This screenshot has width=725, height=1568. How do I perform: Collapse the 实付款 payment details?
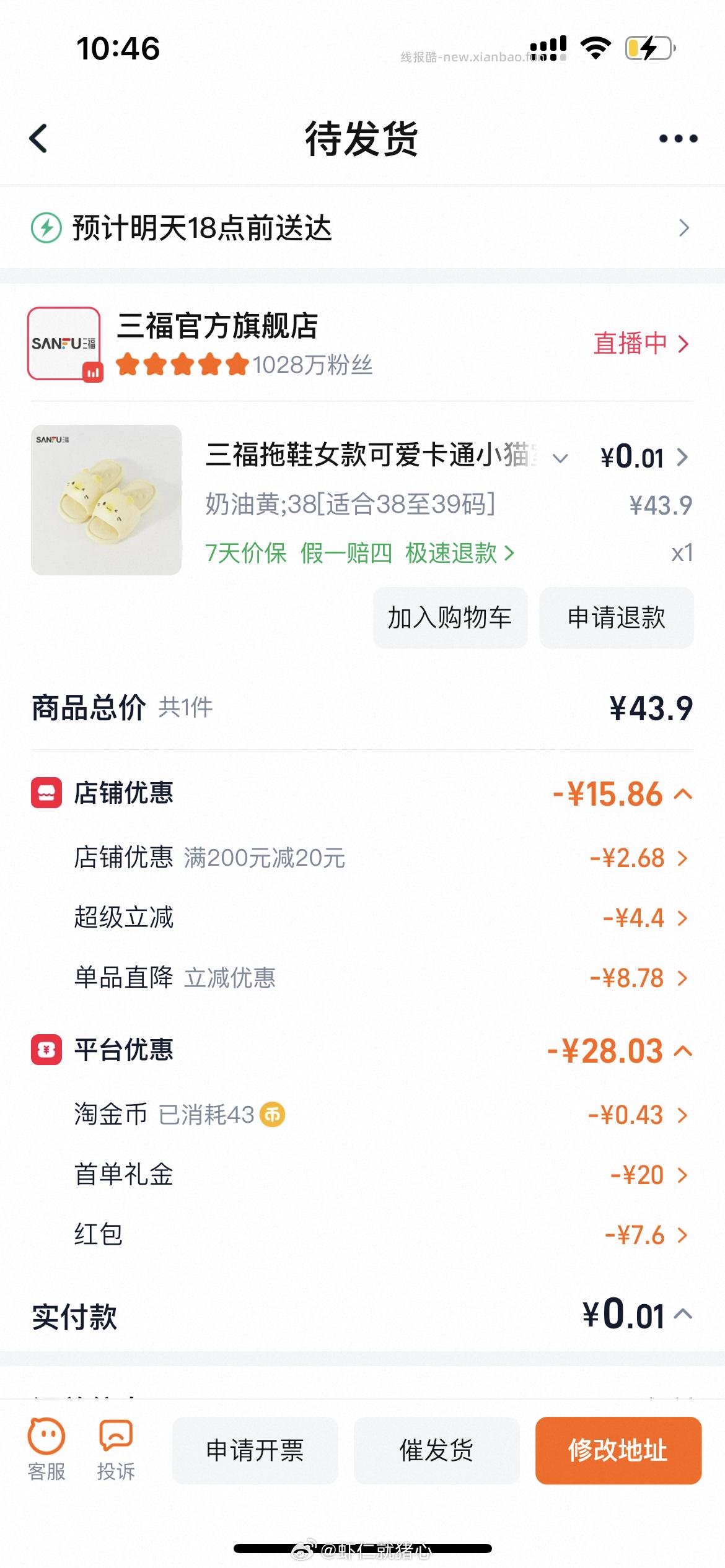click(x=684, y=1313)
